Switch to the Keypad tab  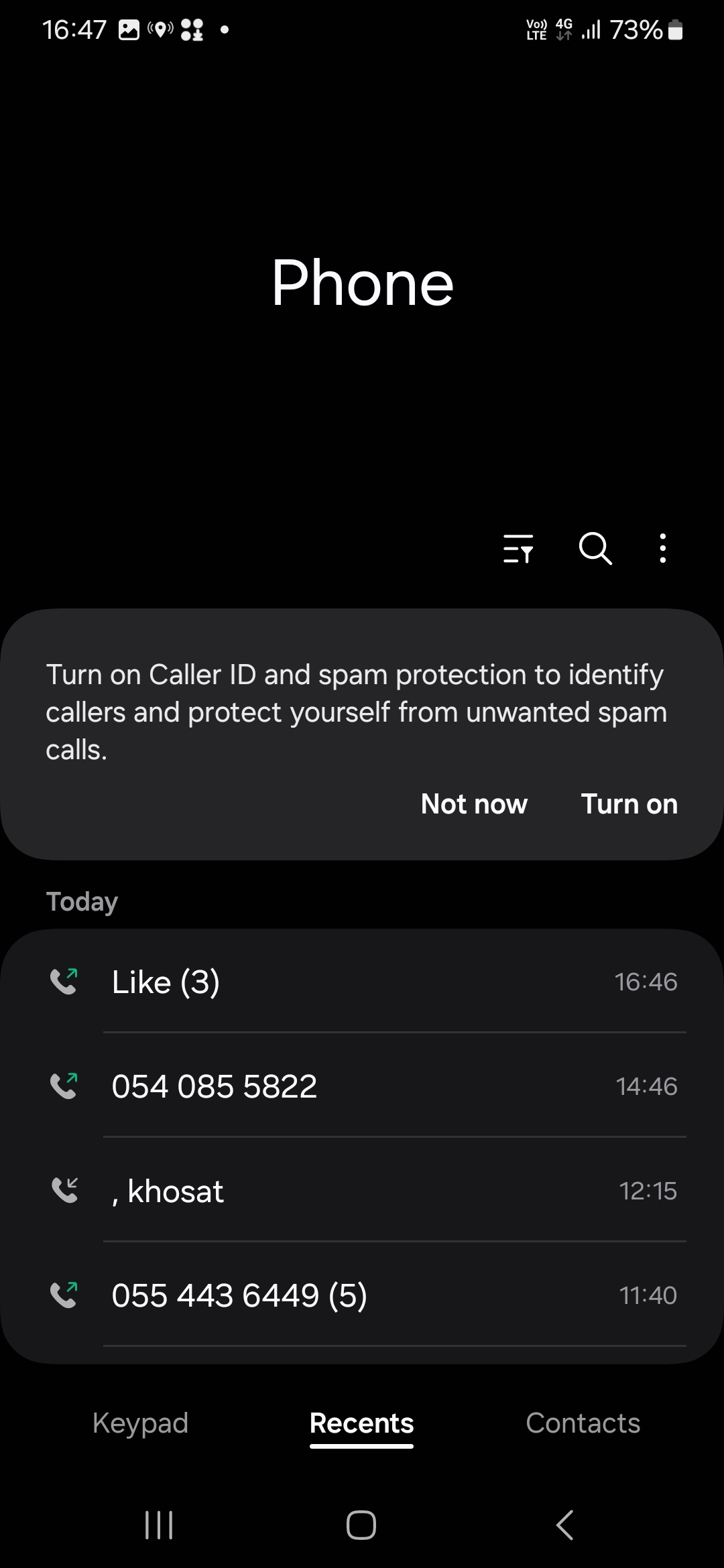tap(140, 1423)
